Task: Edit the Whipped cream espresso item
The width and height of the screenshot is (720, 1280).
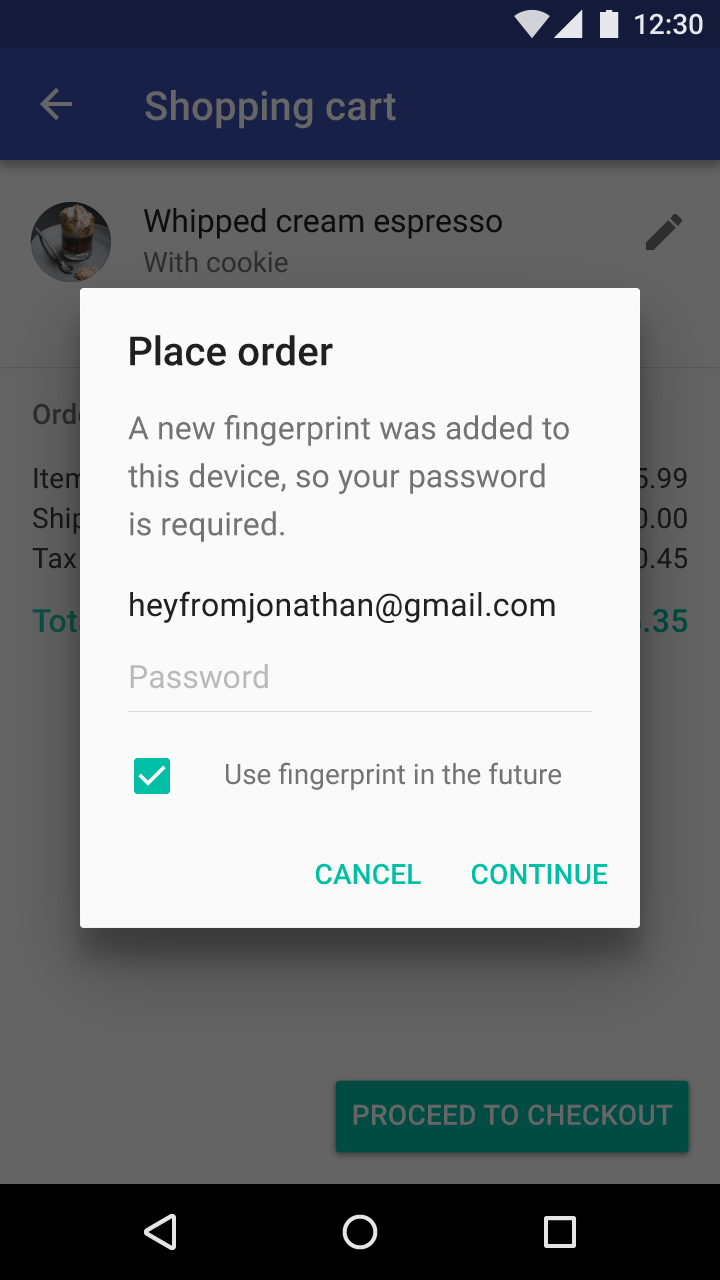Action: pyautogui.click(x=664, y=232)
